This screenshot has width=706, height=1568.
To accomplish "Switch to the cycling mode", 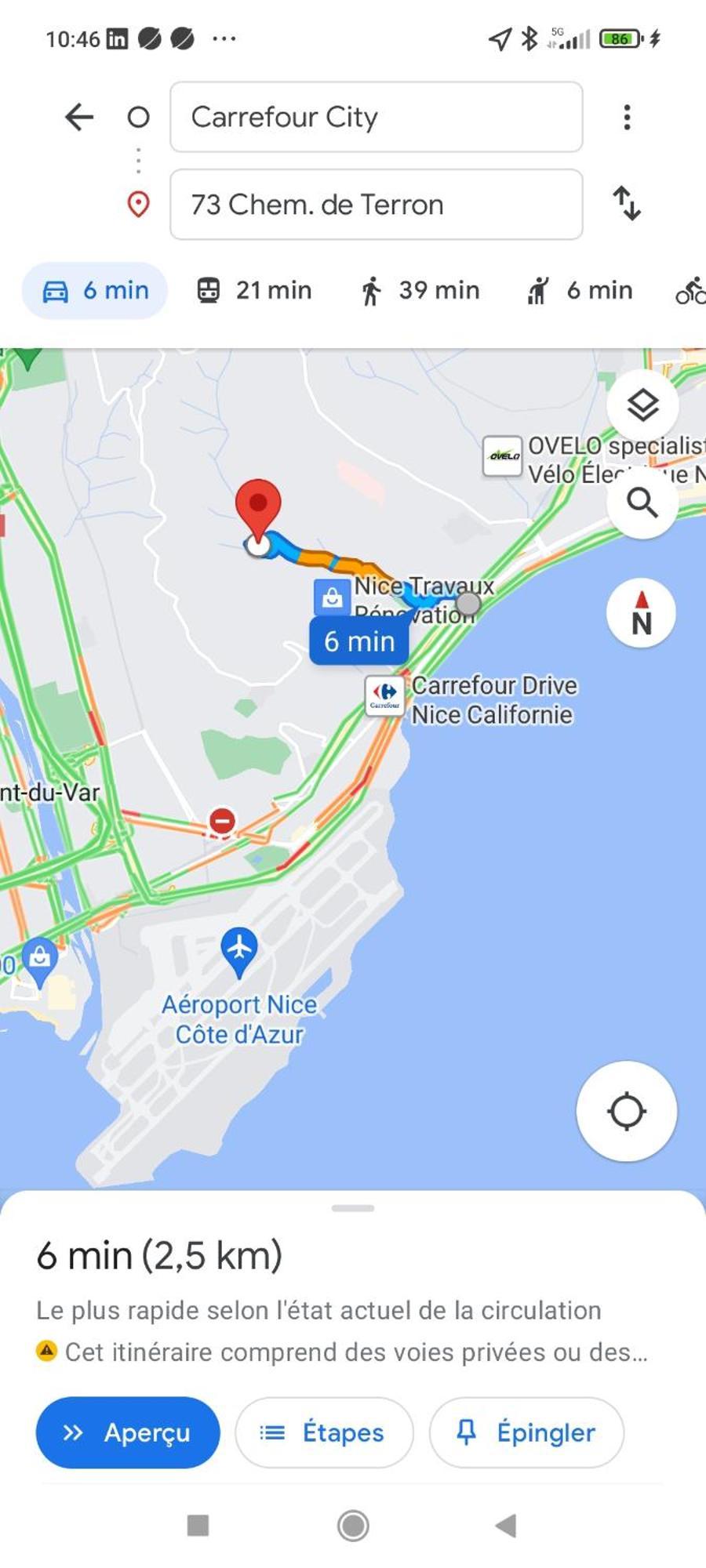I will (690, 291).
